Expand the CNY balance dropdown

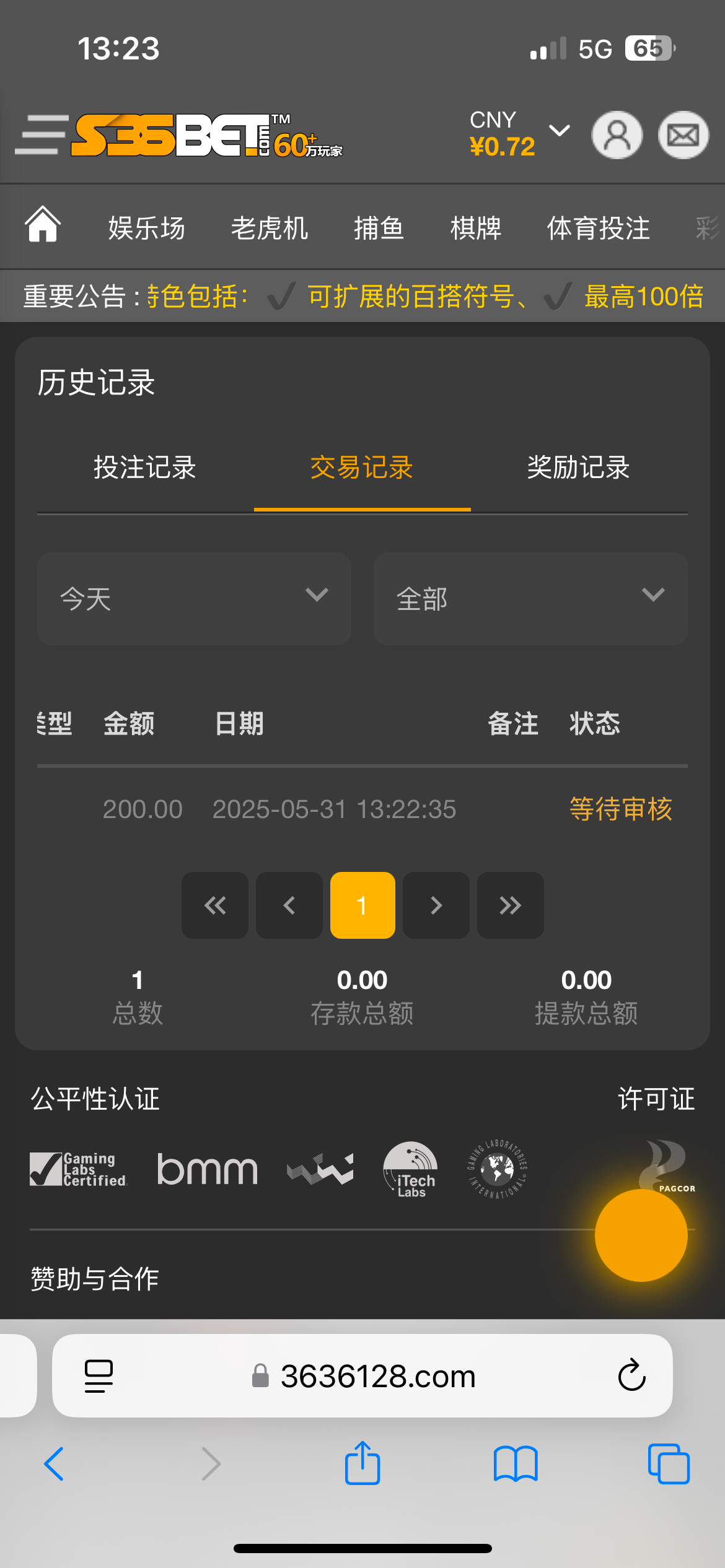tap(560, 131)
